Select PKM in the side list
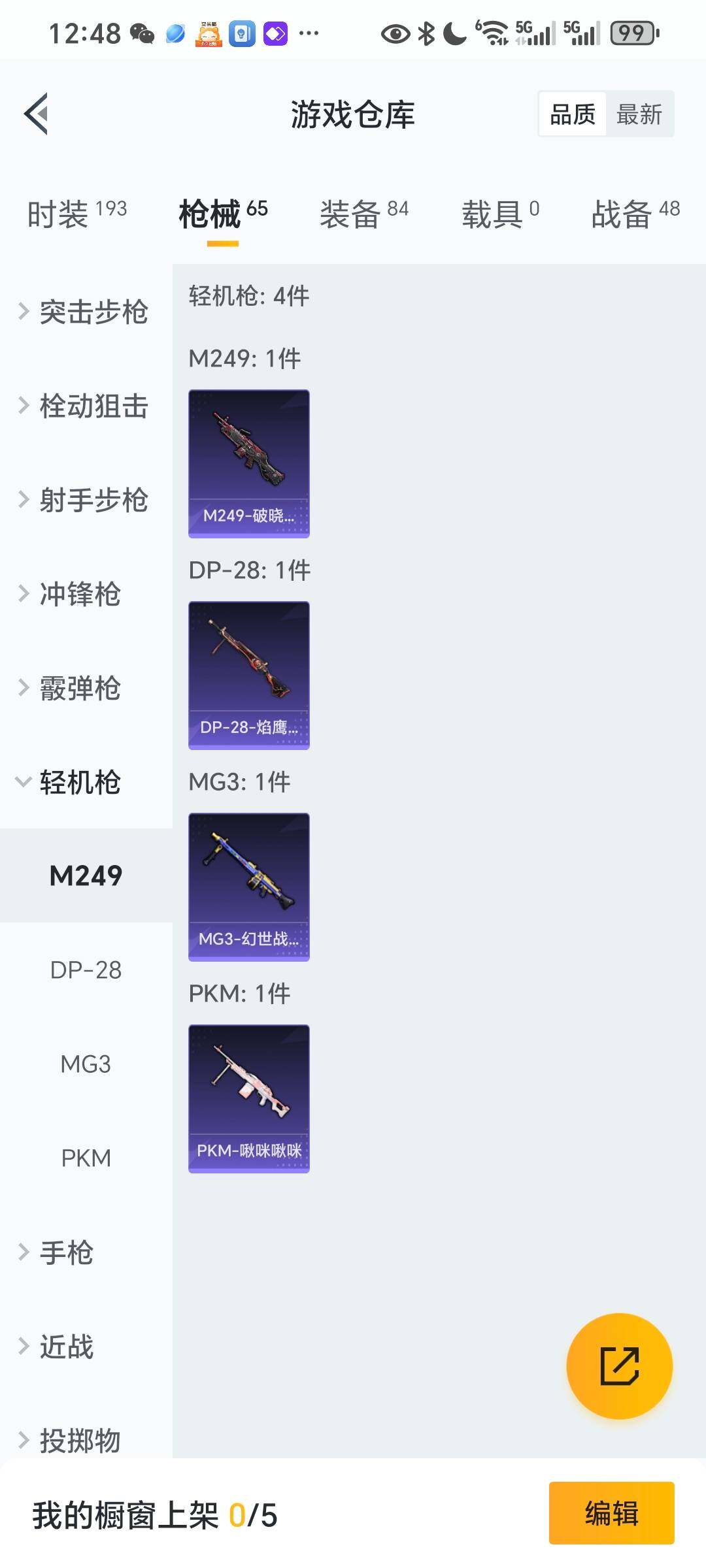Screen dimensions: 706x1568 point(86,1158)
